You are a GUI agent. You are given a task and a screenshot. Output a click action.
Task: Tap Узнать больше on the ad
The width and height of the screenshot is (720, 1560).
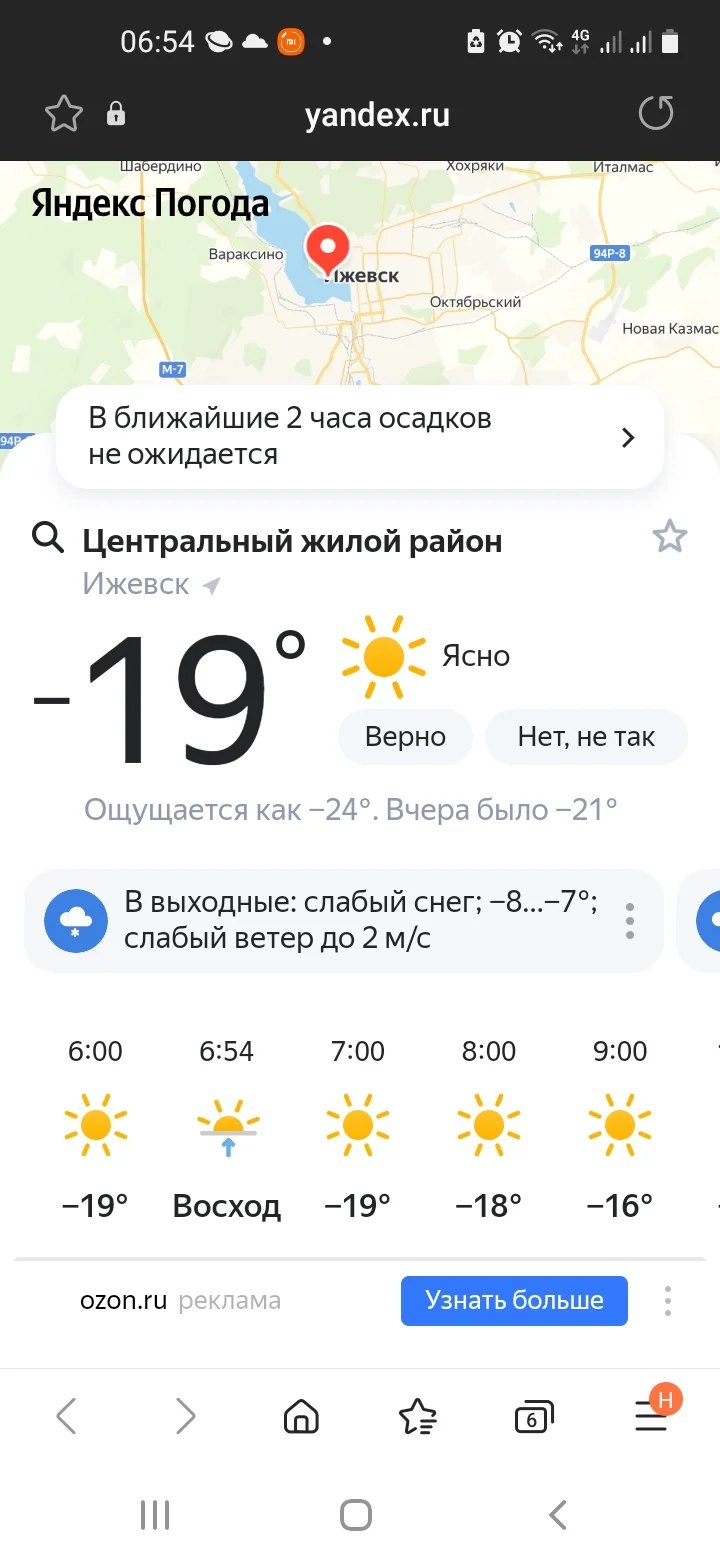click(513, 1300)
